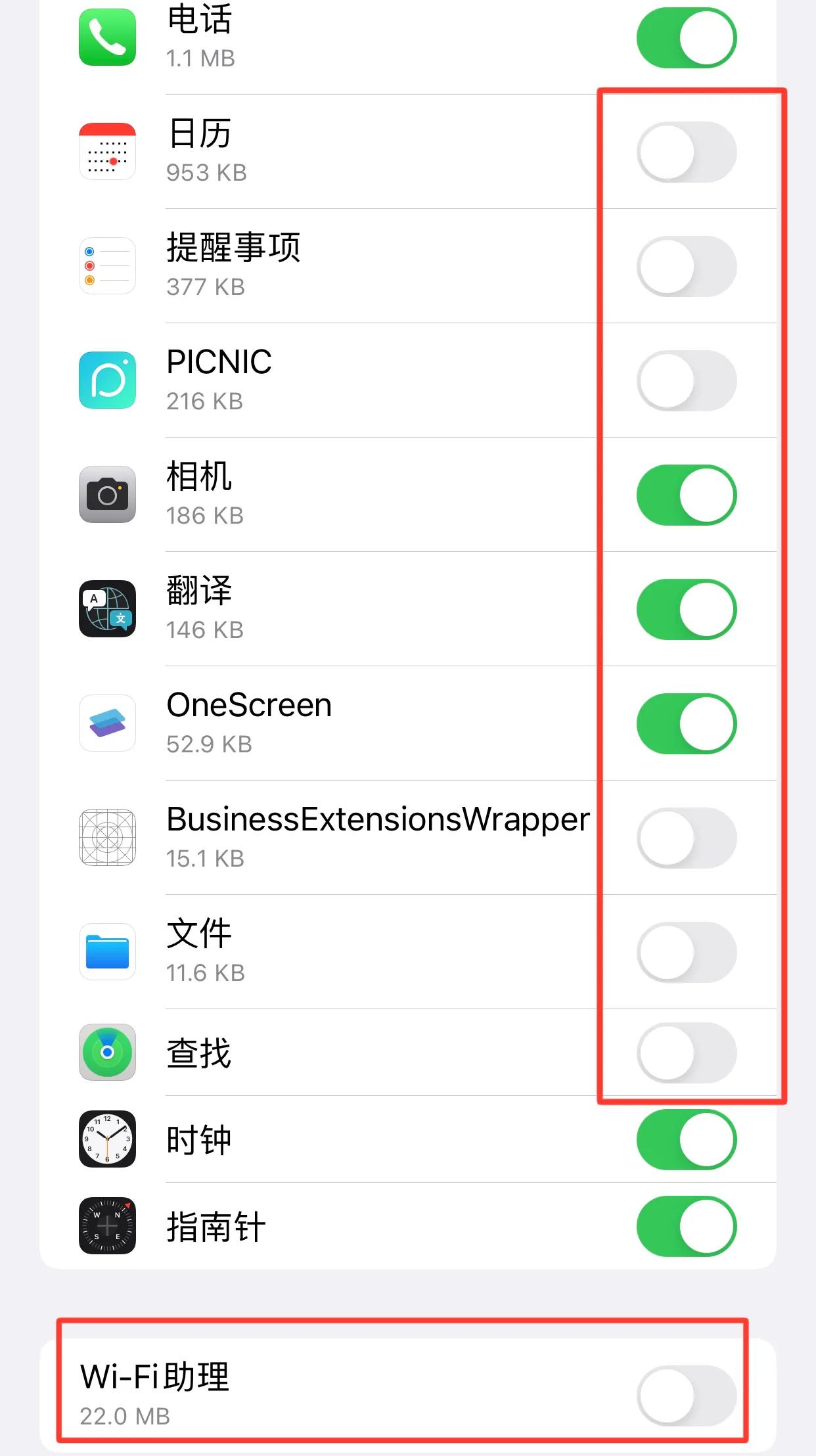Disable cellular data for 时钟

[687, 1139]
